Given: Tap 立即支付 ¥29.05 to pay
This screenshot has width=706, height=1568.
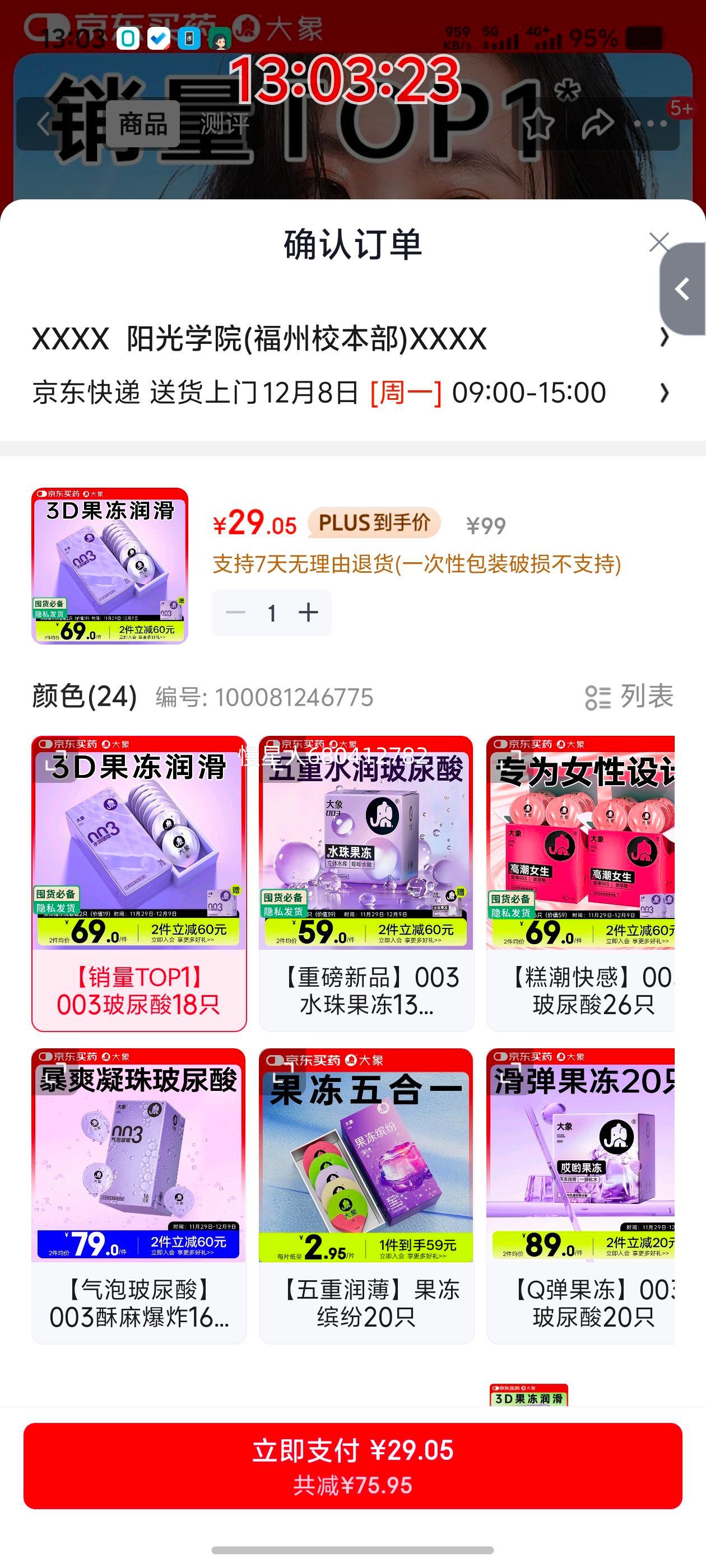Looking at the screenshot, I should tap(352, 1465).
